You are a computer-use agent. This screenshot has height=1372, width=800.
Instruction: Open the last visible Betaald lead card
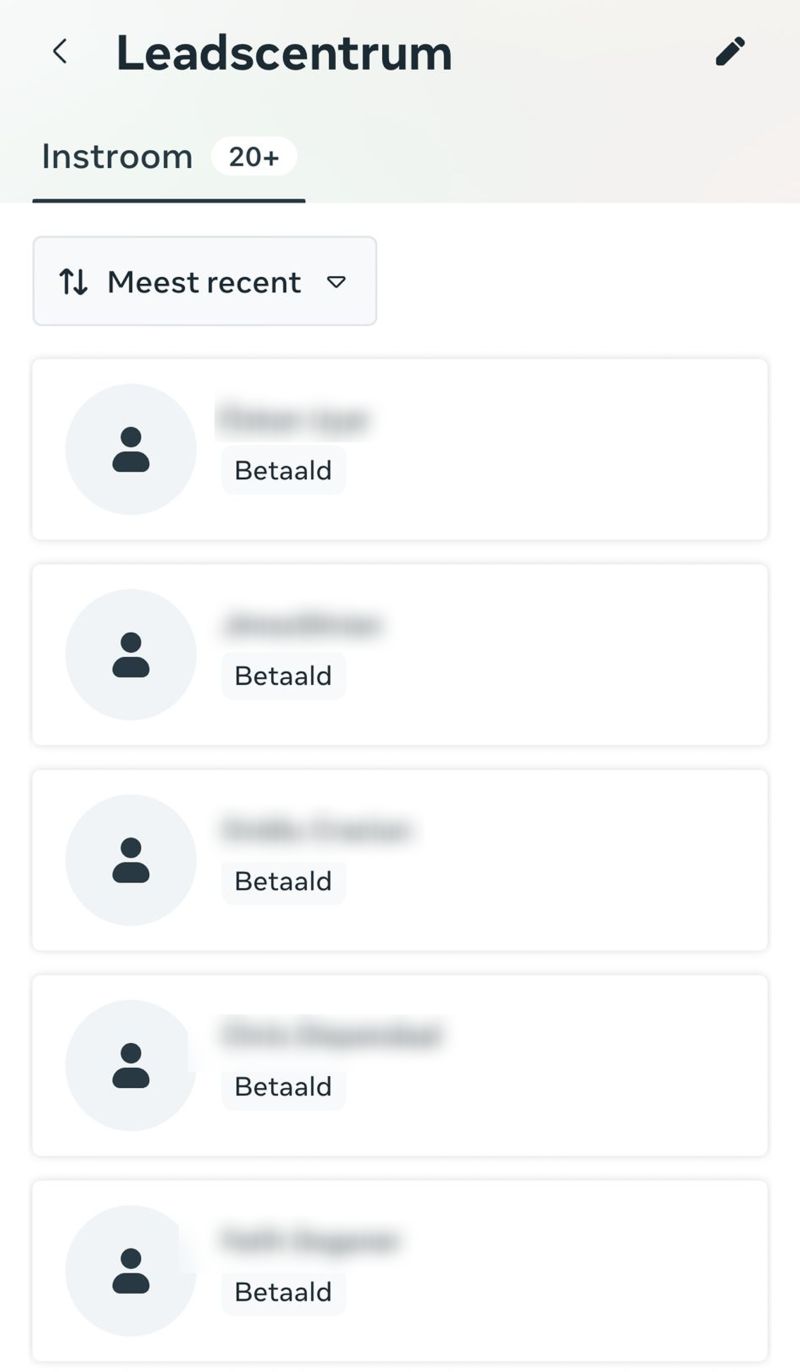tap(400, 1270)
